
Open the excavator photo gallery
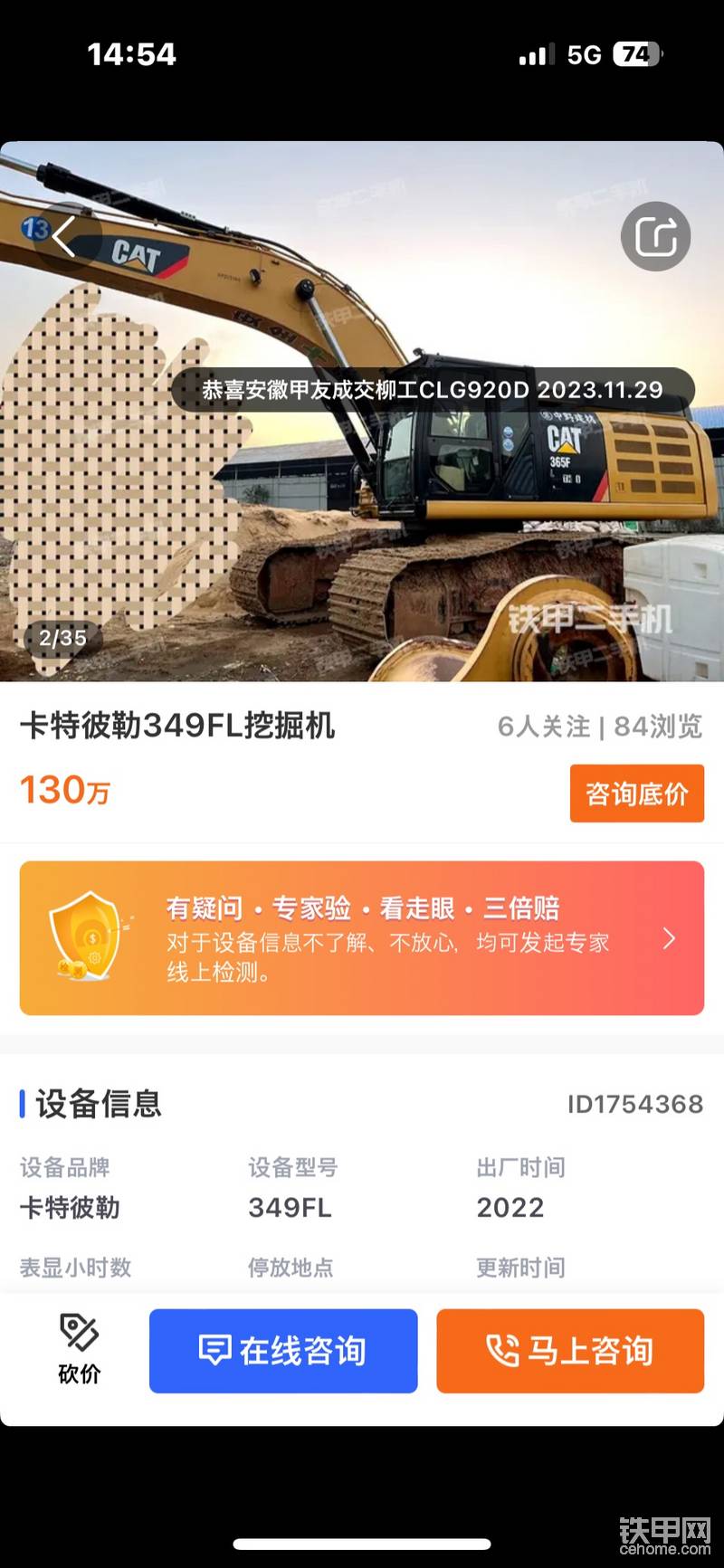[362, 411]
